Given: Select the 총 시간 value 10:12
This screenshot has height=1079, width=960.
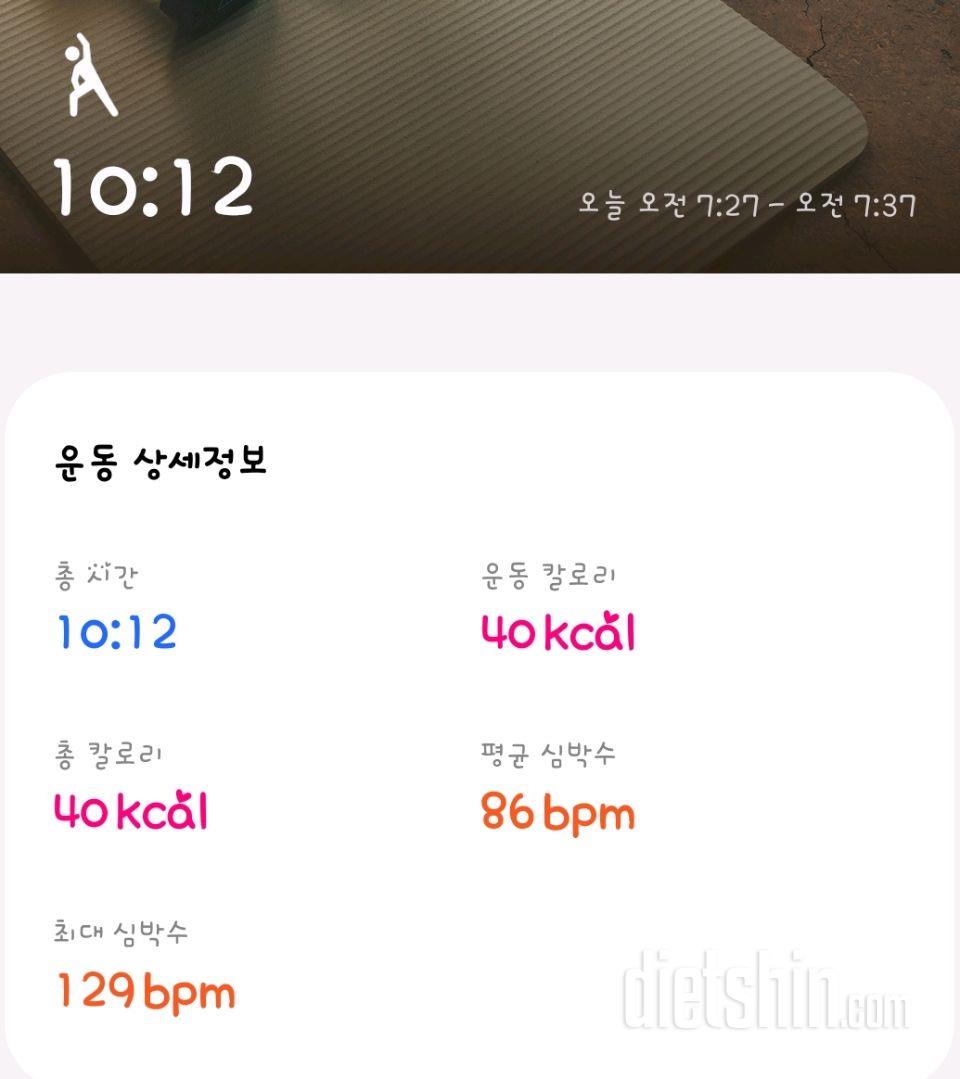Looking at the screenshot, I should tap(117, 630).
